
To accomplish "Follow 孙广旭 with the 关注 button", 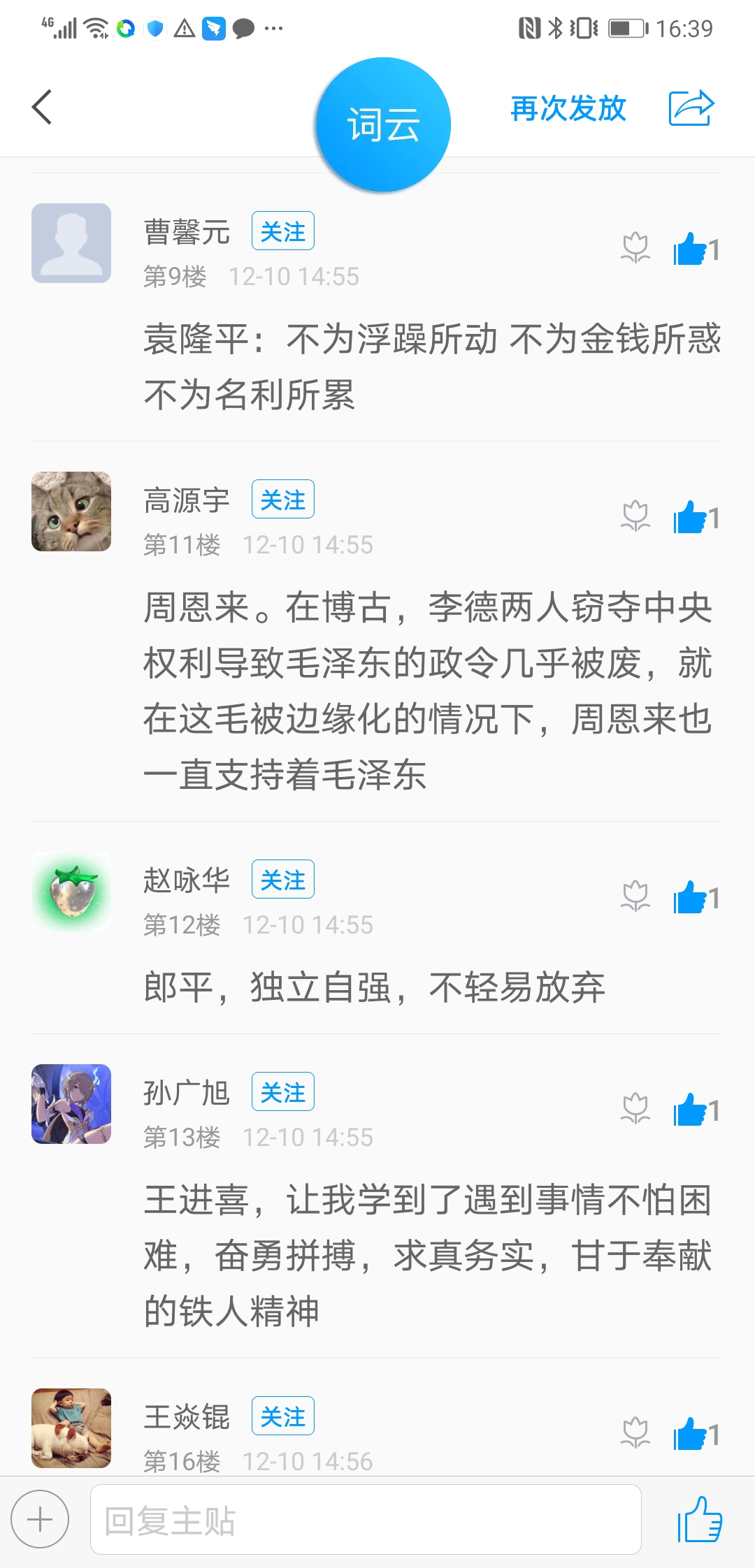I will 282,1092.
